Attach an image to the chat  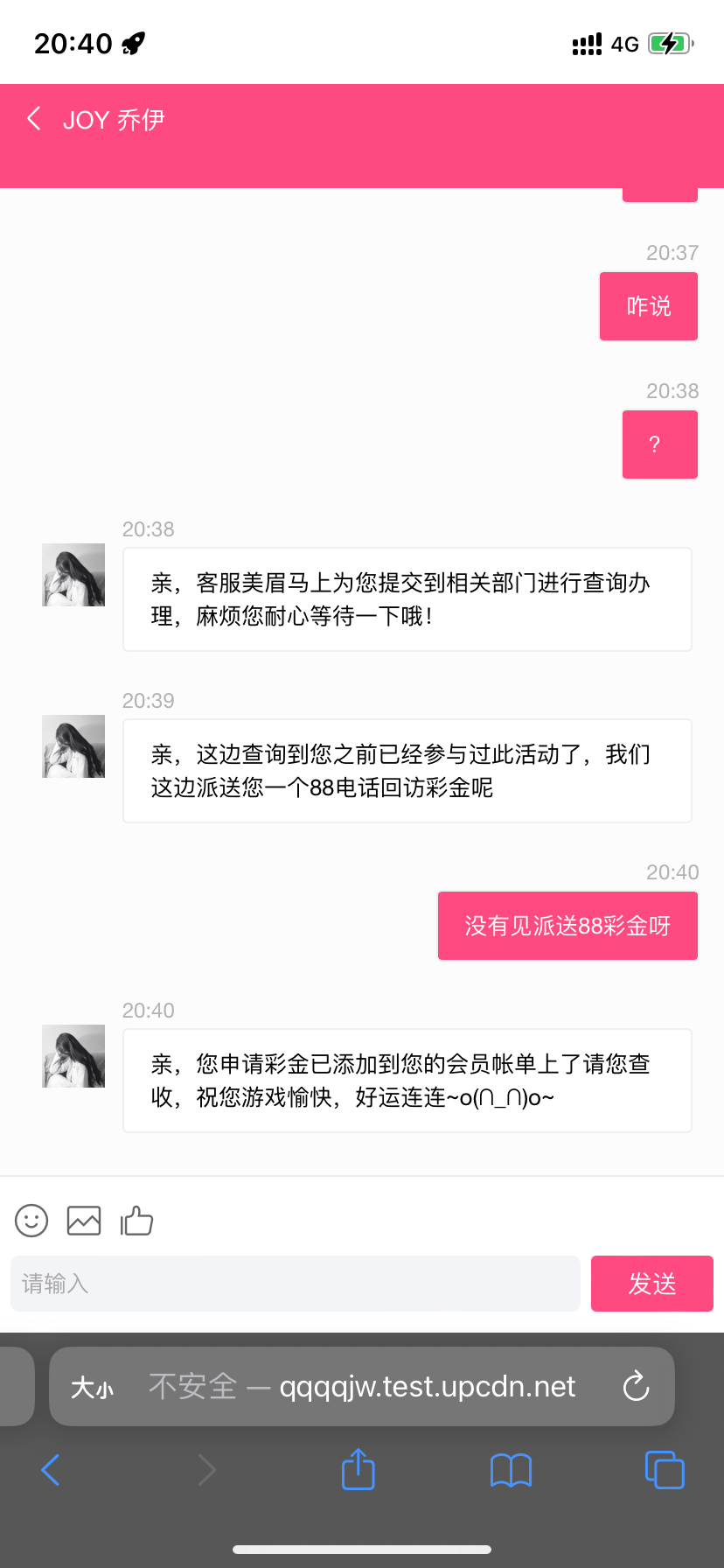[84, 1221]
